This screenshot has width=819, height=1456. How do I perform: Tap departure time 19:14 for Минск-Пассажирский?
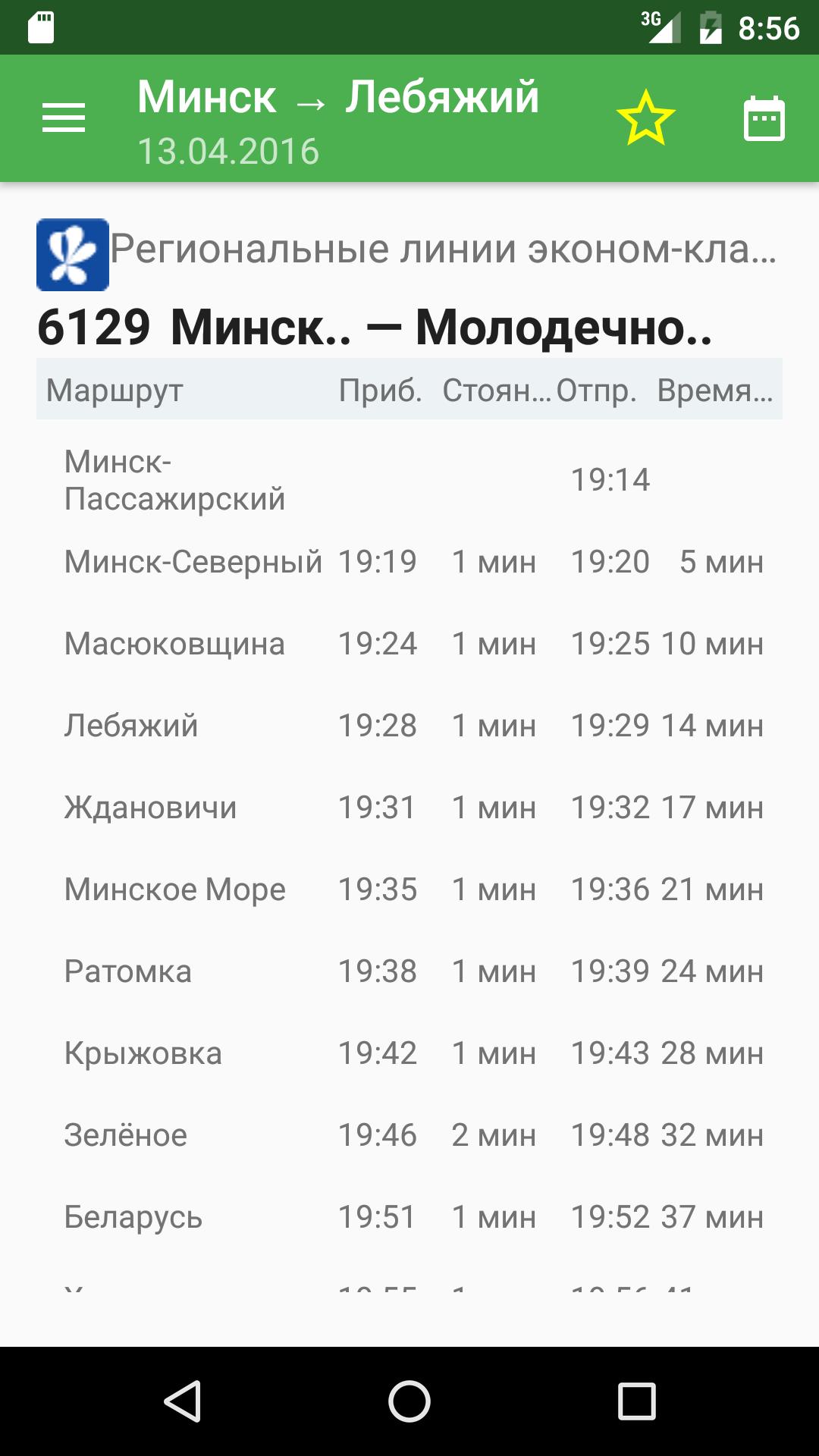coord(611,479)
